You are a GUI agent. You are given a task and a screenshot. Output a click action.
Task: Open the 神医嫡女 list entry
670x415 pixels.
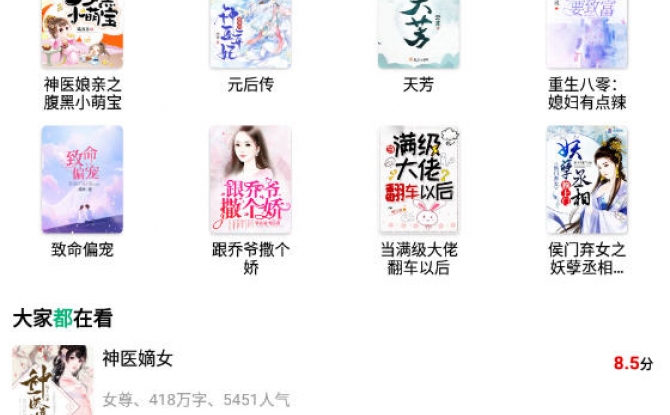click(138, 358)
